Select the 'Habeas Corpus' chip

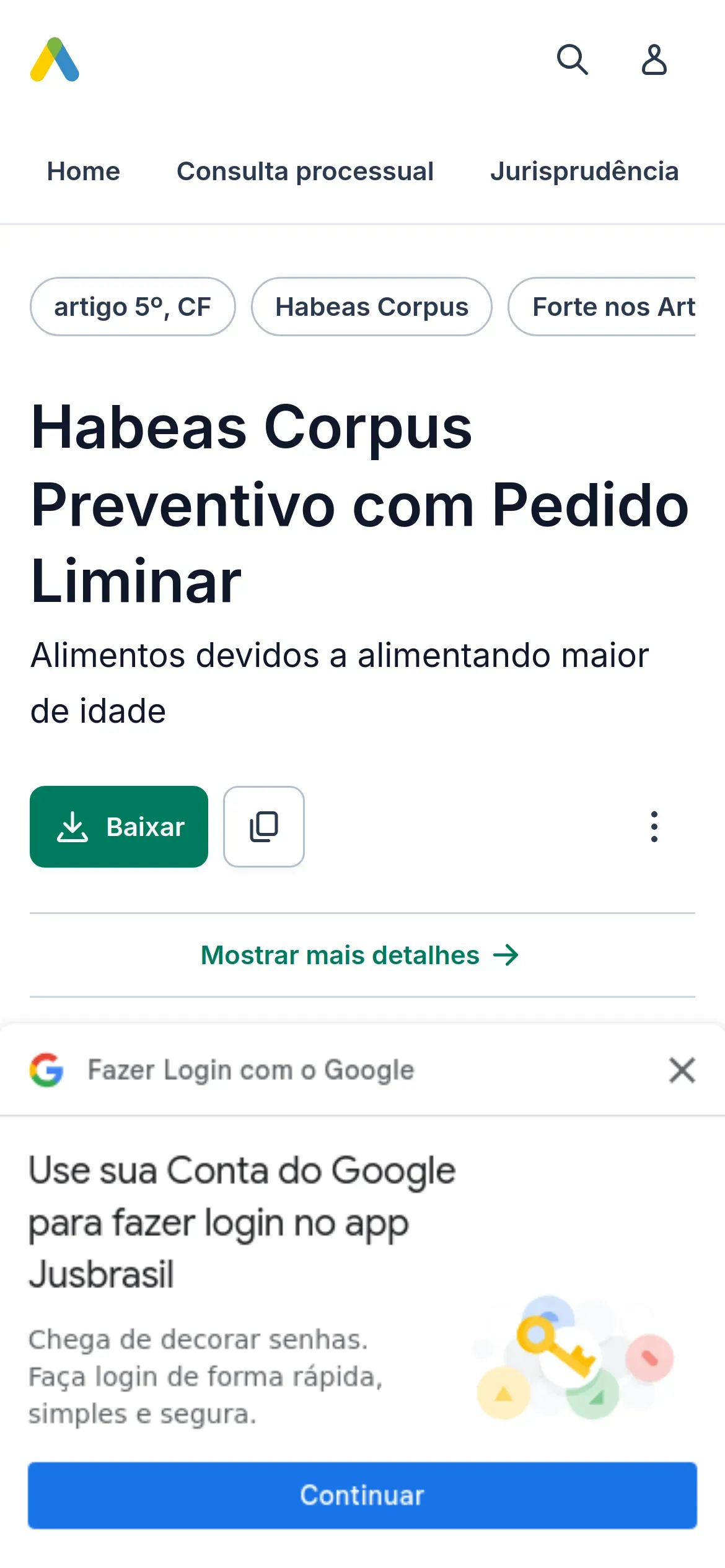click(x=372, y=307)
